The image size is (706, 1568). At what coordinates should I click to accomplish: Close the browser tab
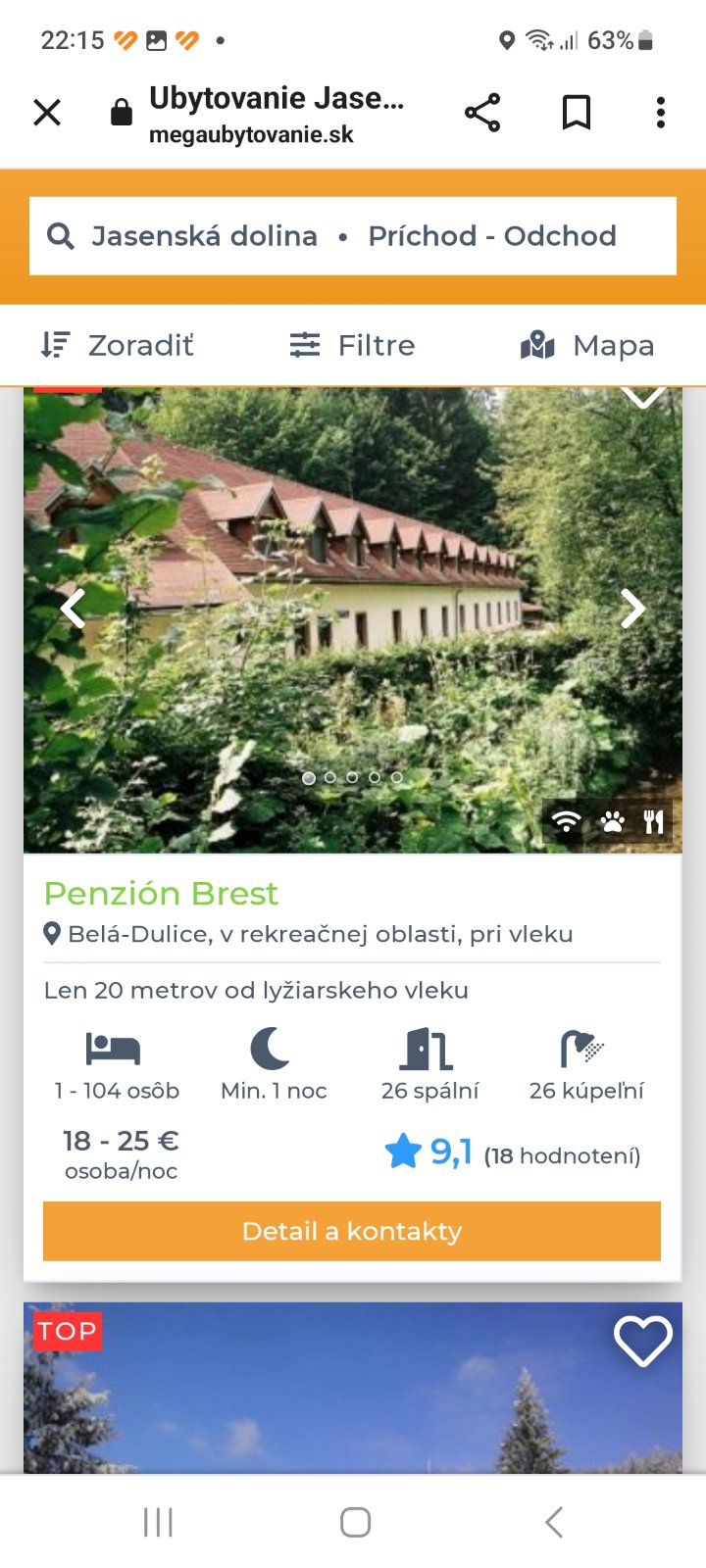[47, 113]
